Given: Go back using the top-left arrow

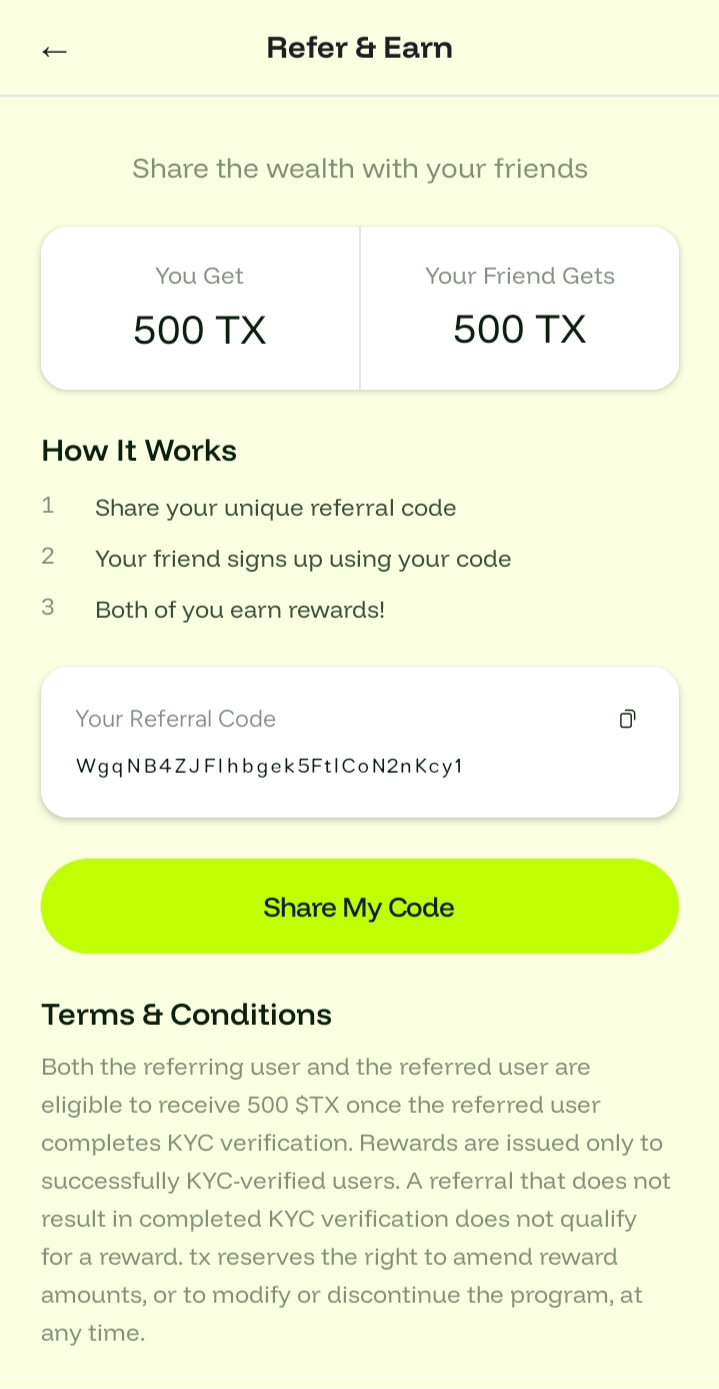Looking at the screenshot, I should pyautogui.click(x=54, y=51).
